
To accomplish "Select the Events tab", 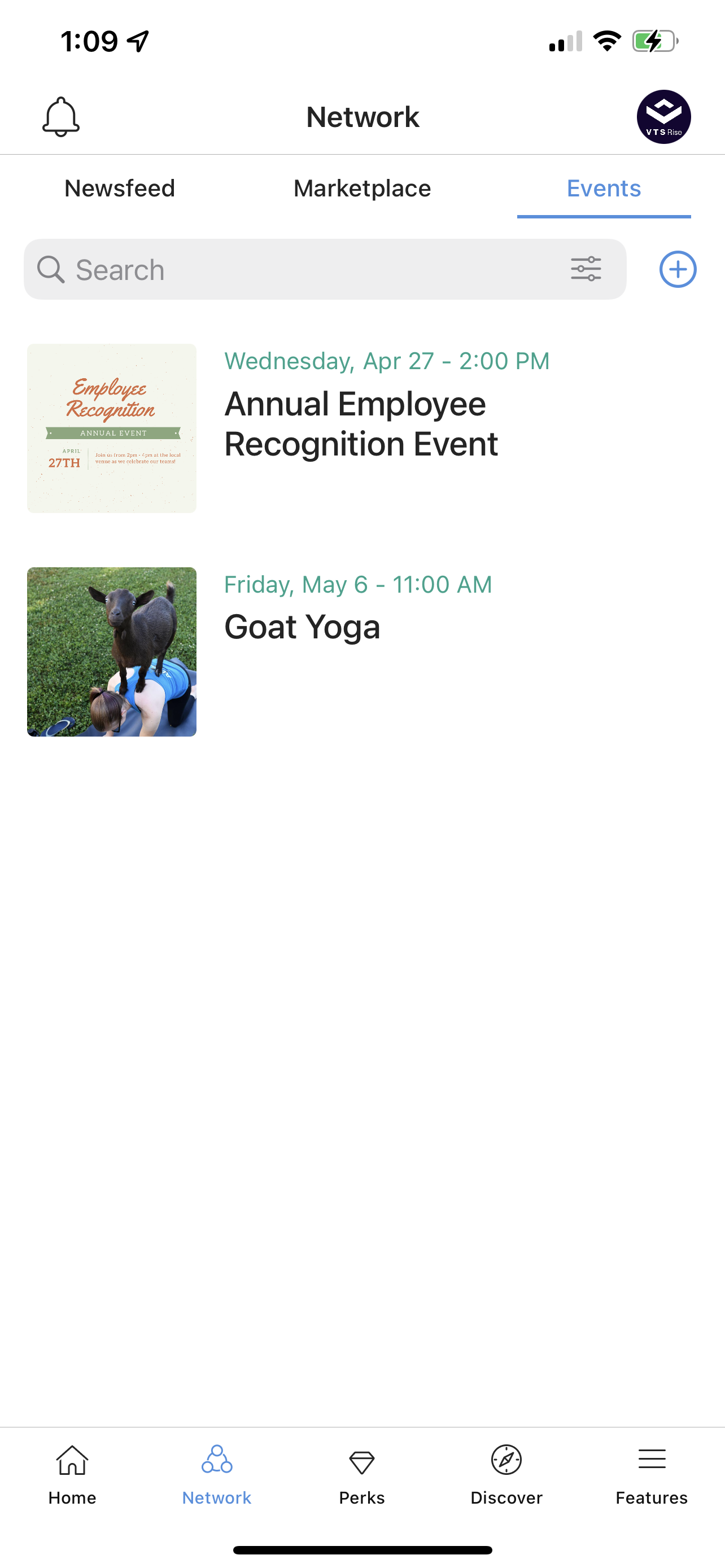I will 603,189.
